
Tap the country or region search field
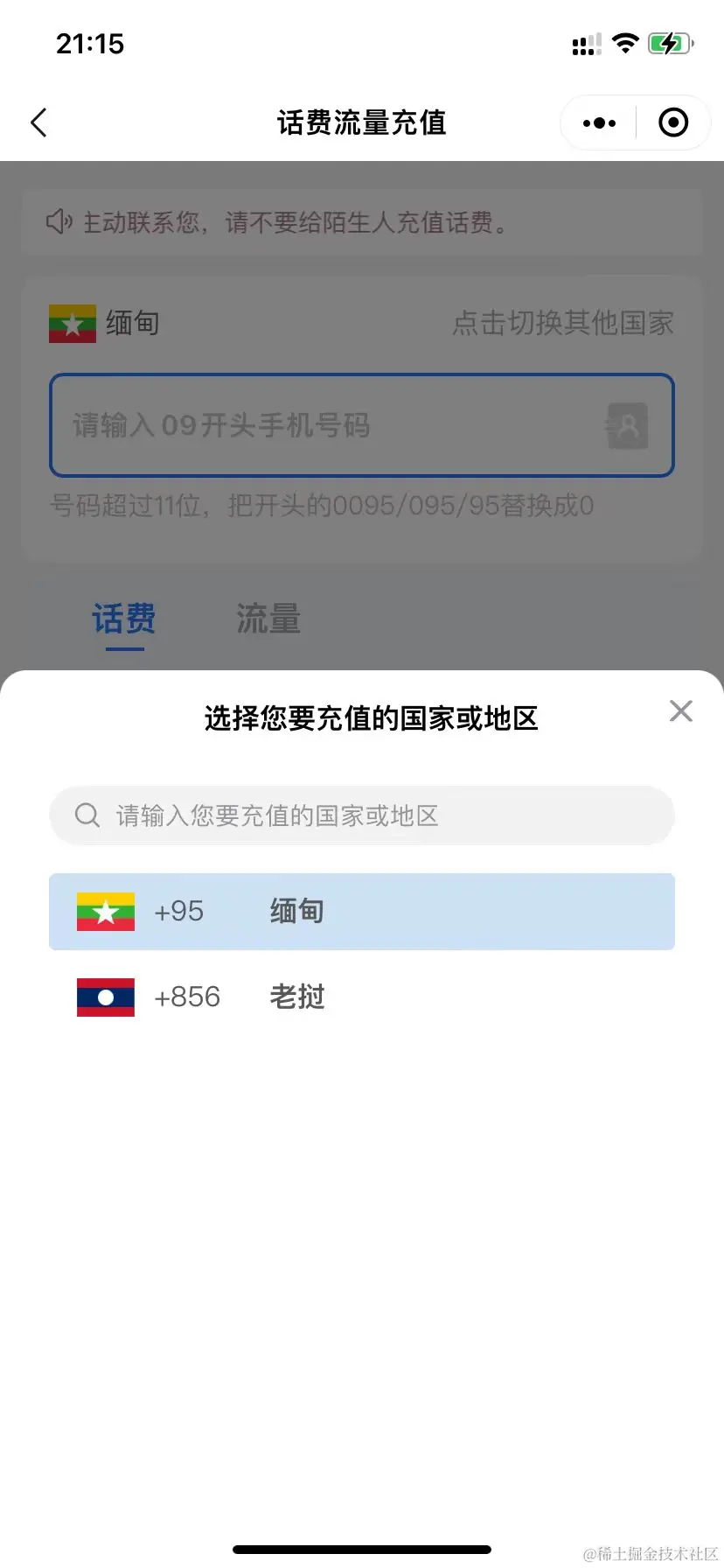coord(362,815)
